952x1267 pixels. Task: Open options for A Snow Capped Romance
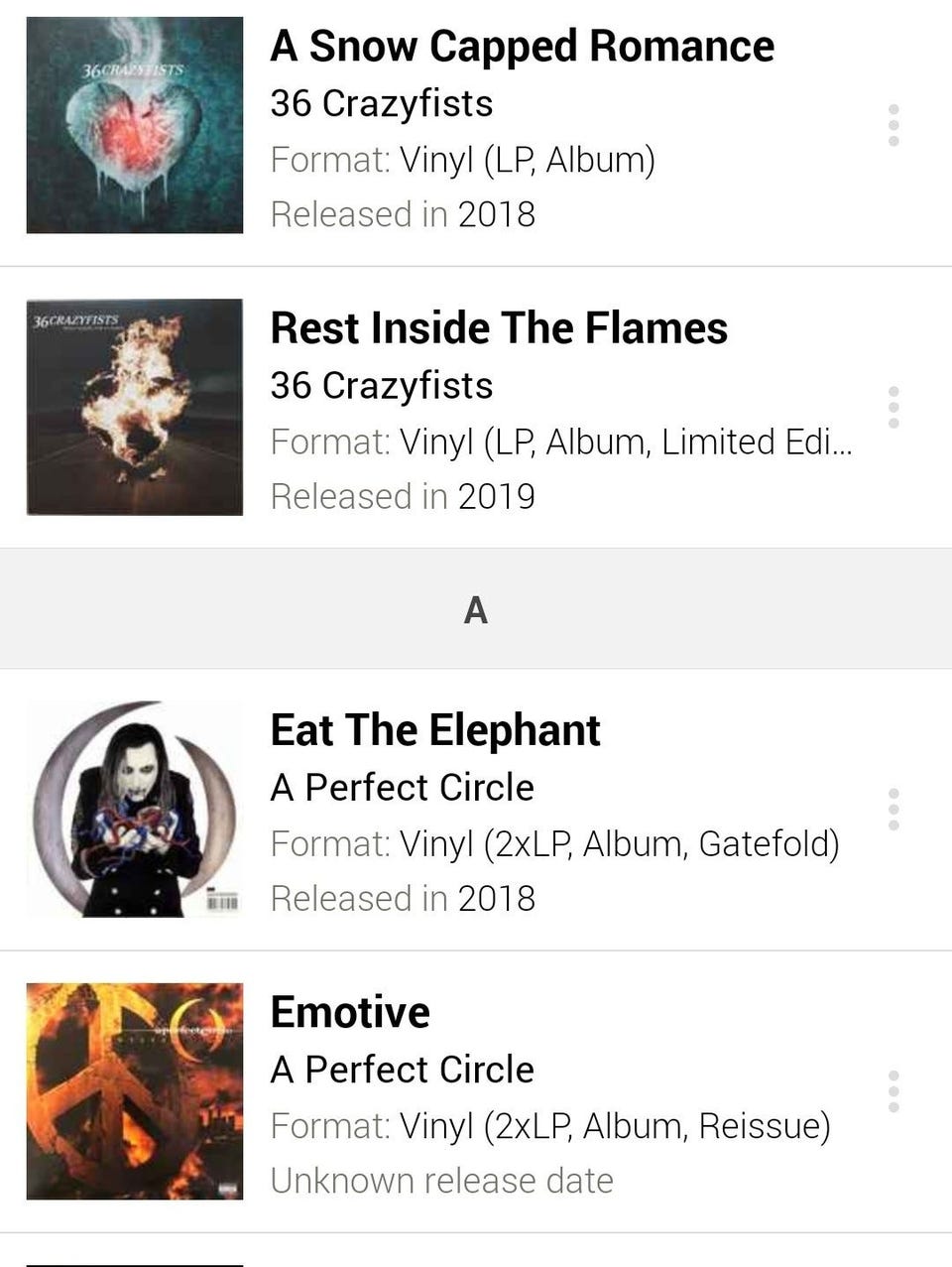point(893,125)
